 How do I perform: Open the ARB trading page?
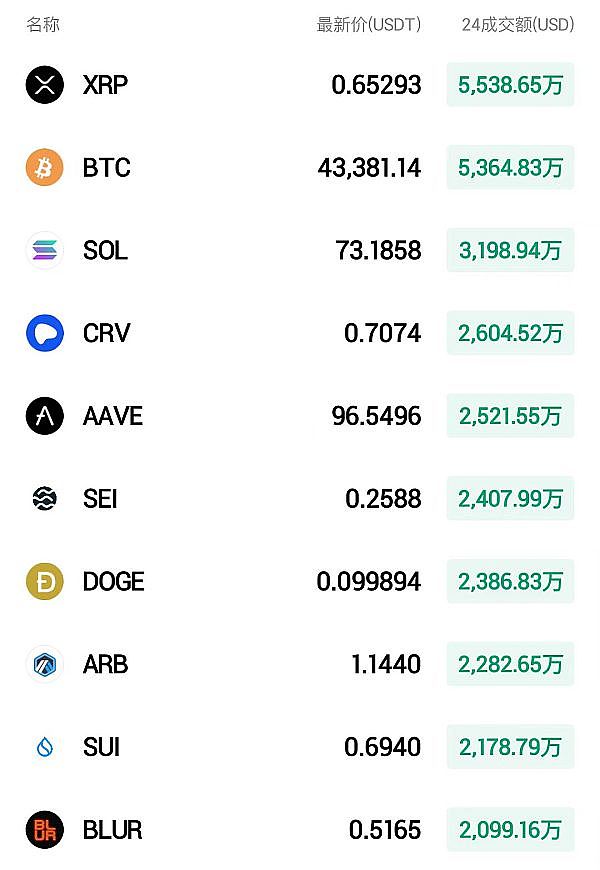(105, 664)
